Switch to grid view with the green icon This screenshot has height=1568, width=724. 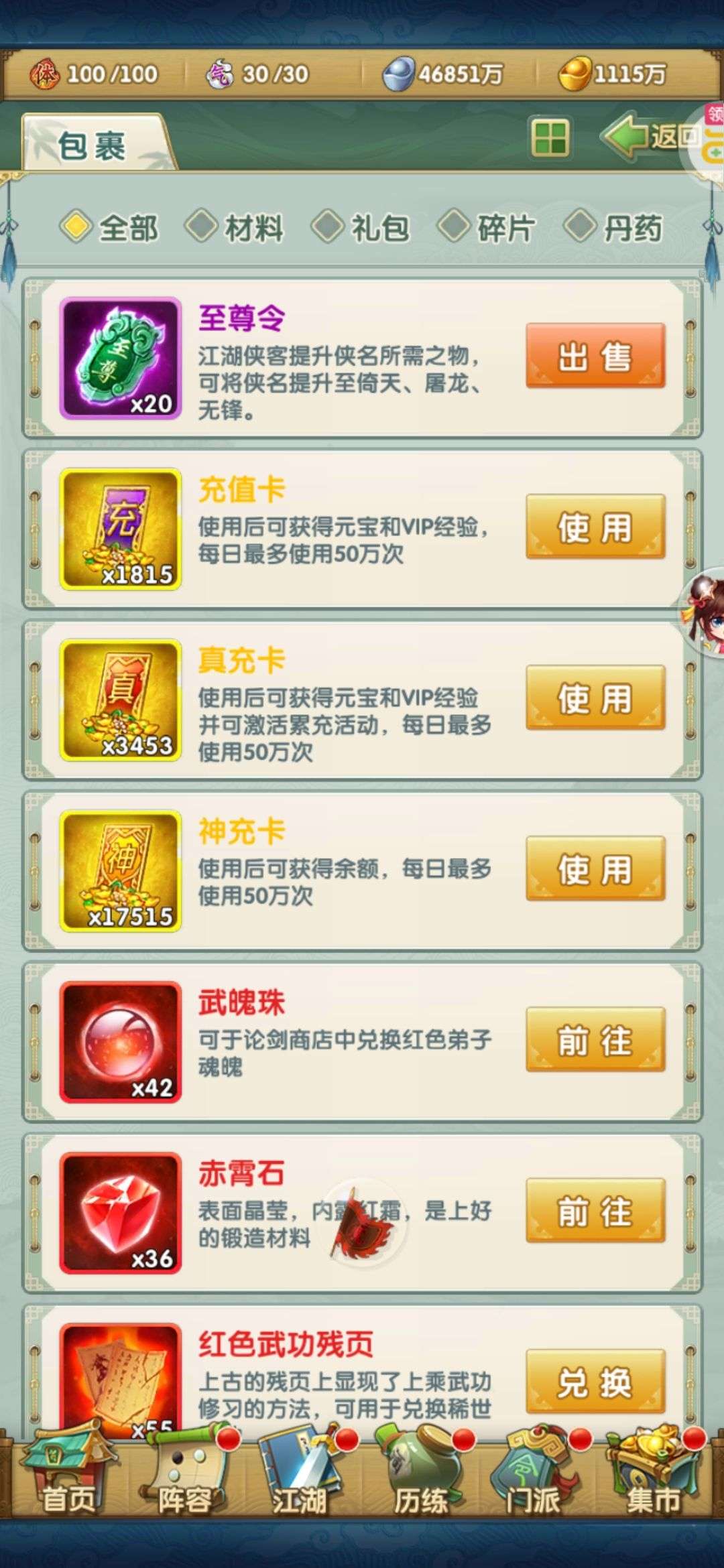coord(550,138)
